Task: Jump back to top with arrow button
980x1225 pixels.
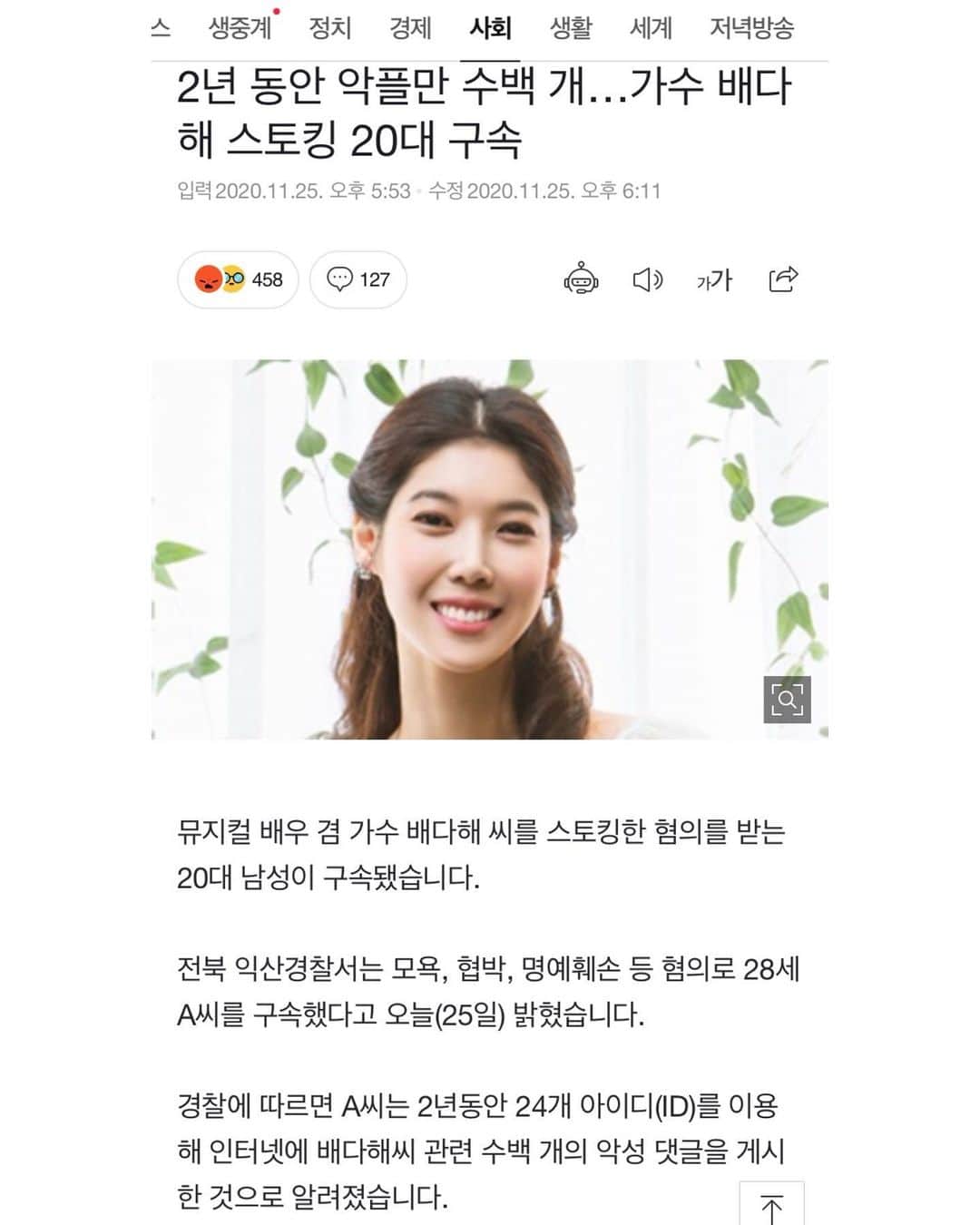Action: (x=771, y=1205)
